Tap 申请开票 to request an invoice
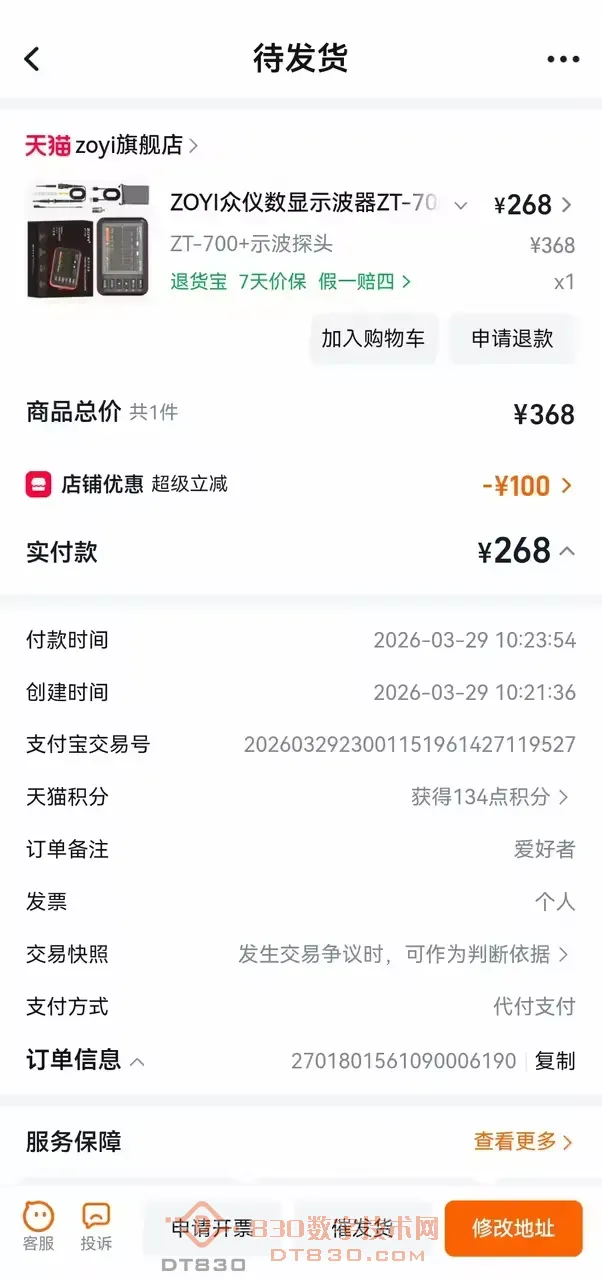The width and height of the screenshot is (602, 1280). coord(212,1228)
